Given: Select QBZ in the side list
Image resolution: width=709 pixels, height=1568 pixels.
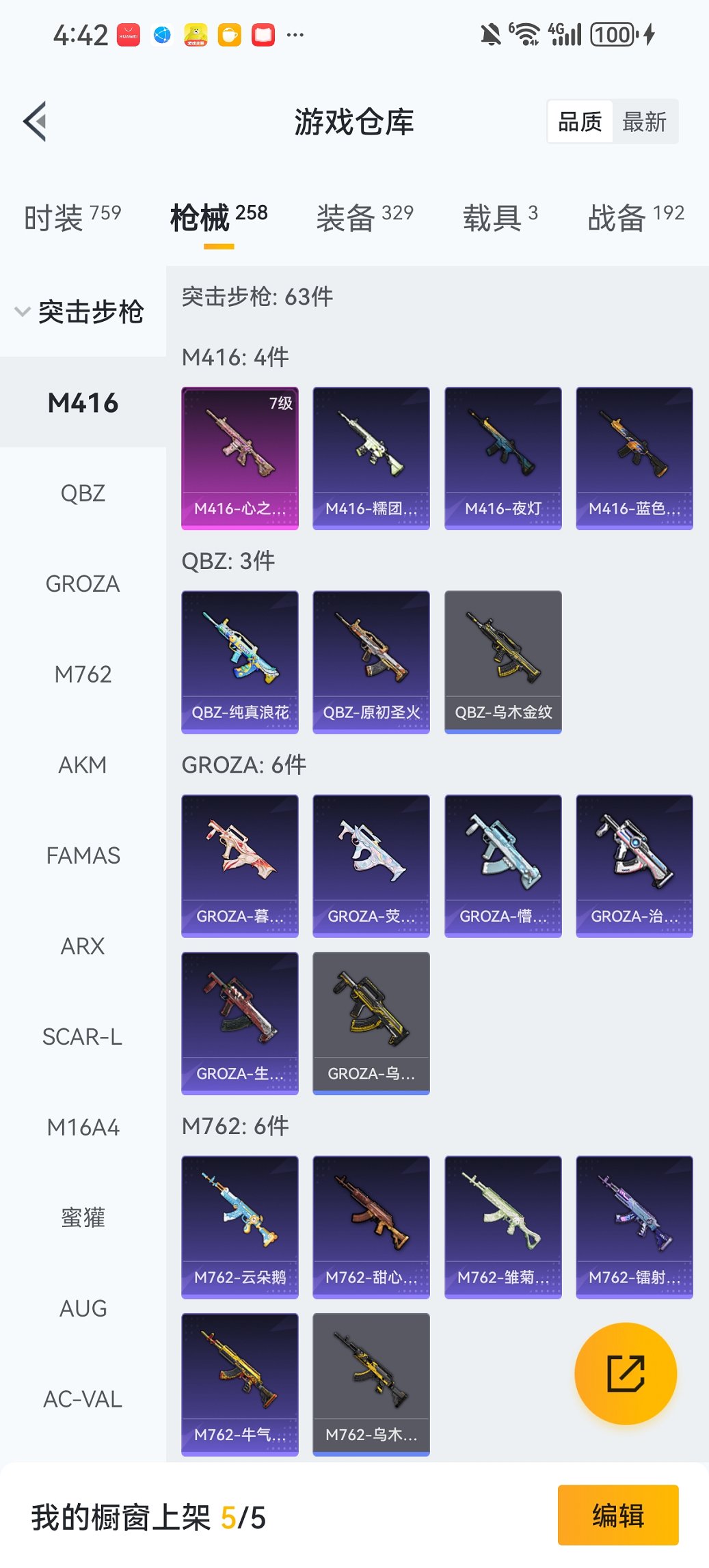Looking at the screenshot, I should tap(83, 493).
